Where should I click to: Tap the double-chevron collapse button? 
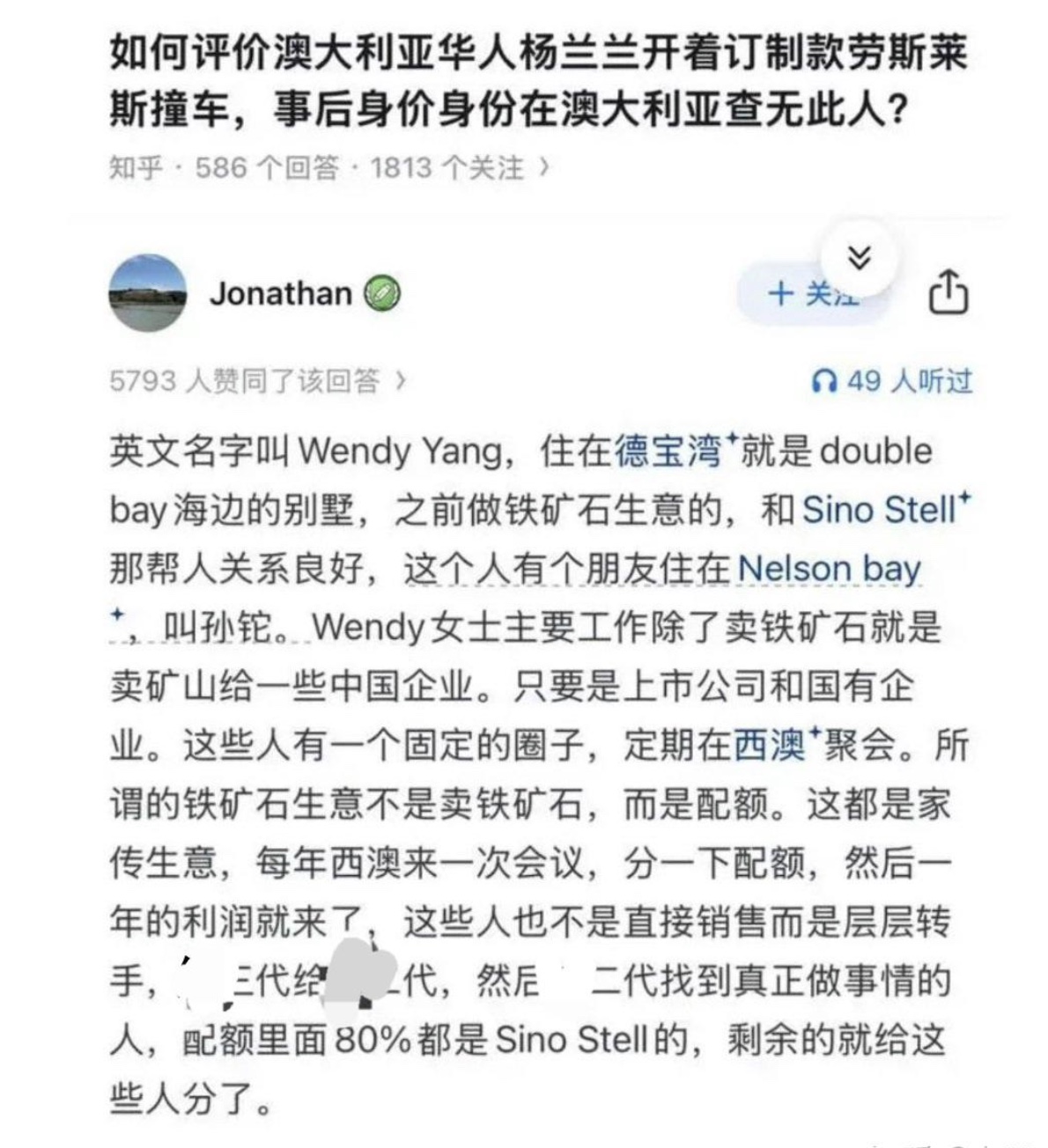coord(859,258)
